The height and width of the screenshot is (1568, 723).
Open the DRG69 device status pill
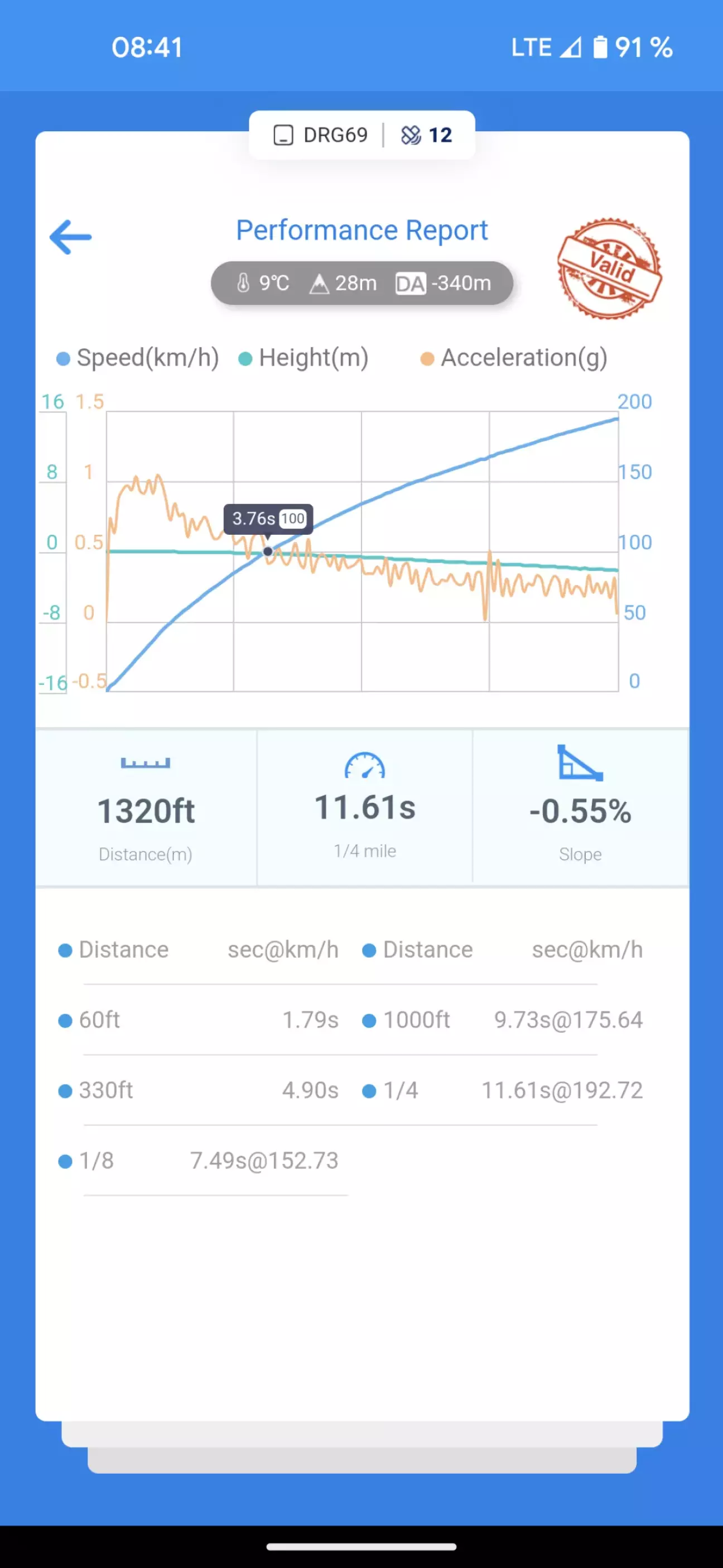(362, 135)
